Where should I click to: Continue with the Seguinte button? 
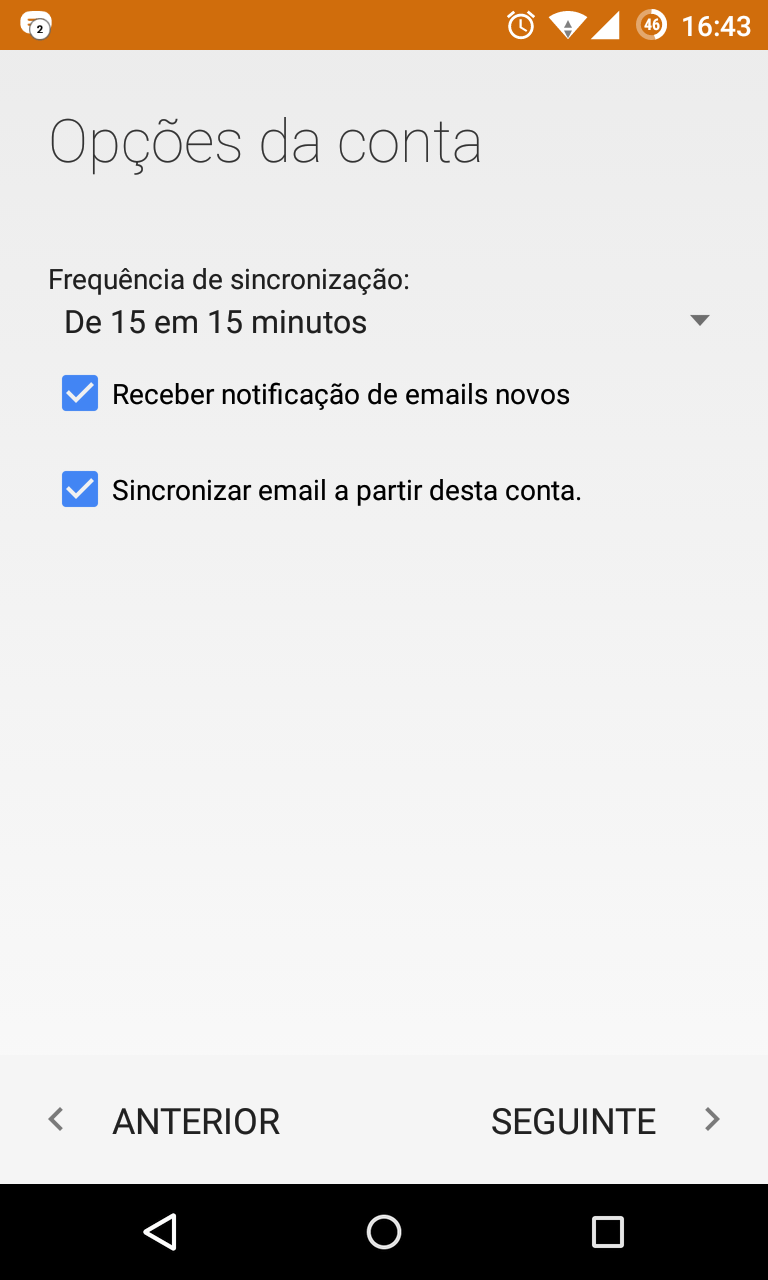click(x=603, y=1121)
